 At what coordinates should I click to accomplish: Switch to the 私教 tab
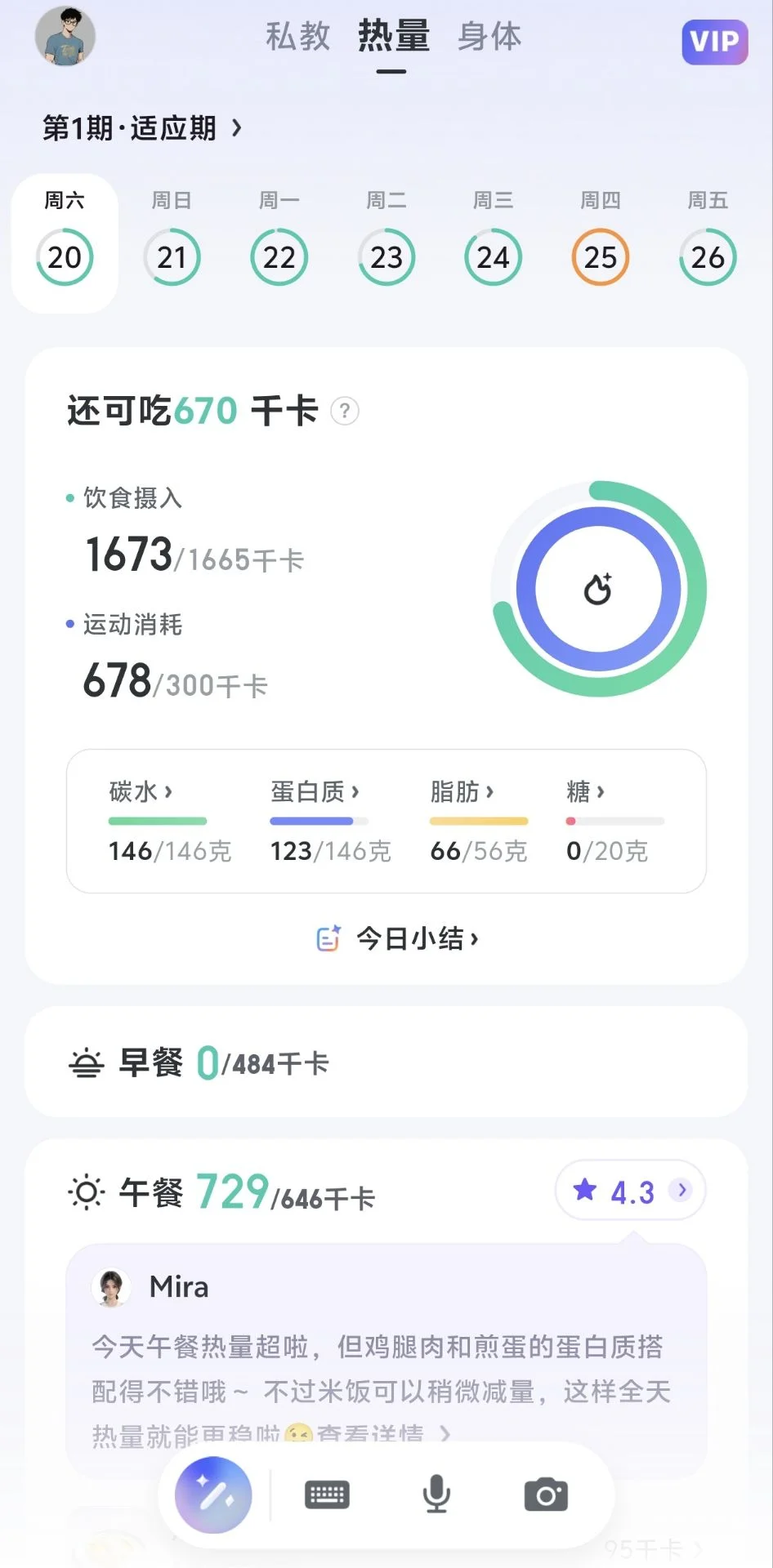point(297,37)
